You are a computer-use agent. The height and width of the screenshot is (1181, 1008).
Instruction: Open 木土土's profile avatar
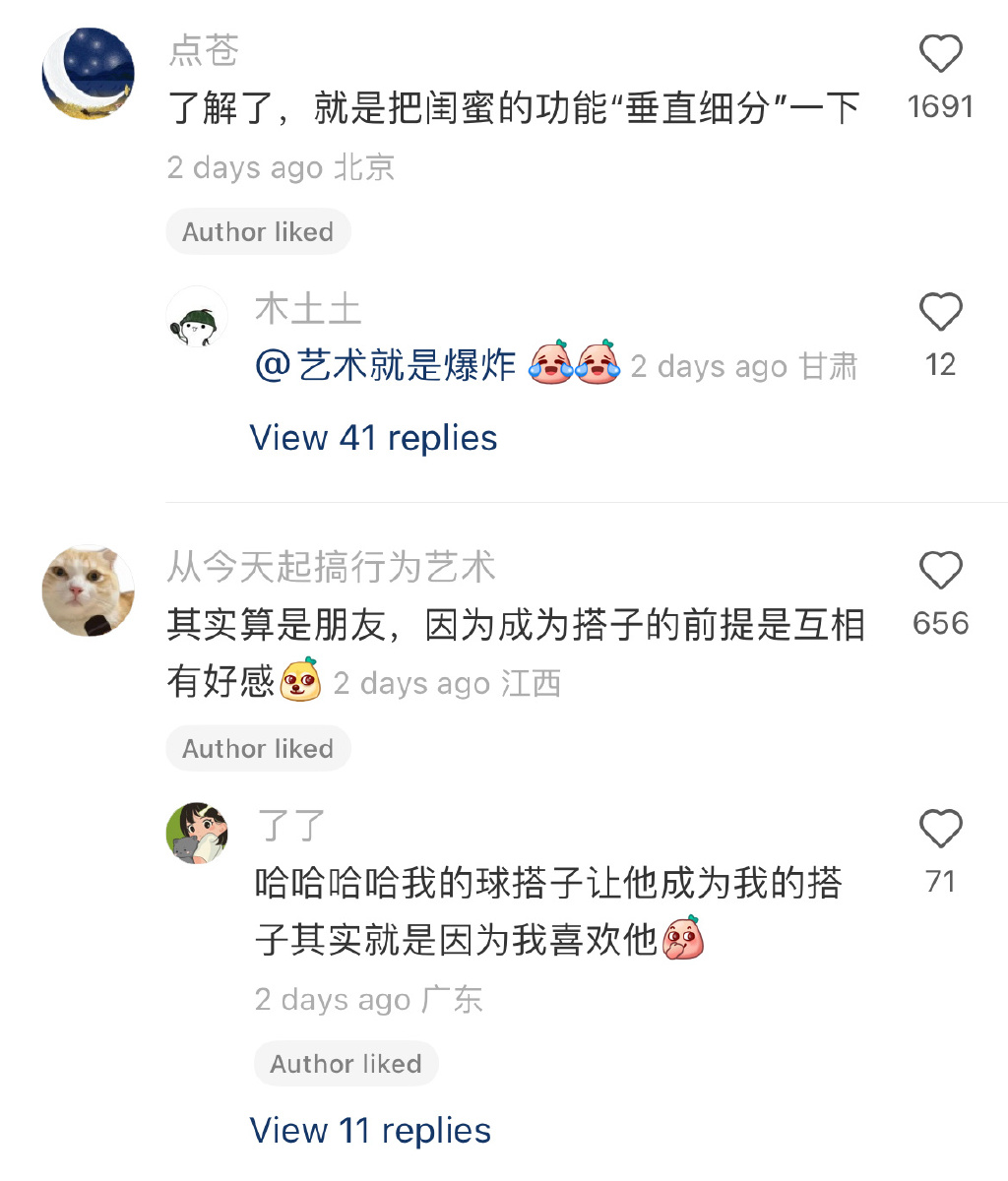pos(197,318)
